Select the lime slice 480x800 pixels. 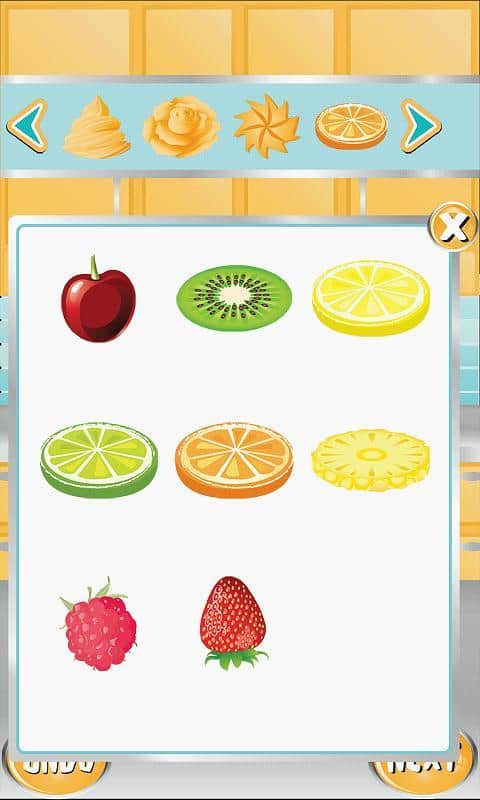[99, 460]
